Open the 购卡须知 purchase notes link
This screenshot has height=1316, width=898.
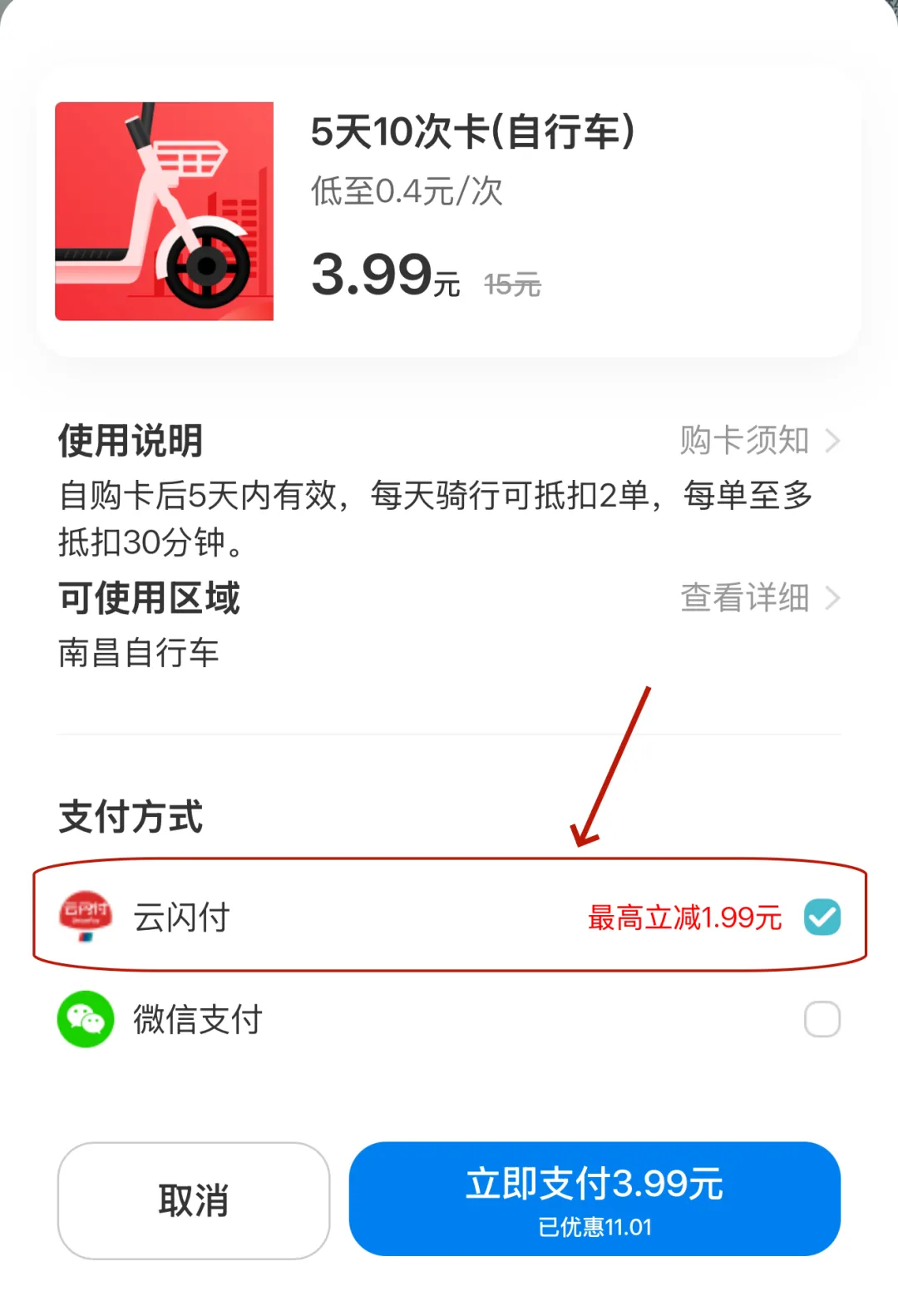pos(759,440)
